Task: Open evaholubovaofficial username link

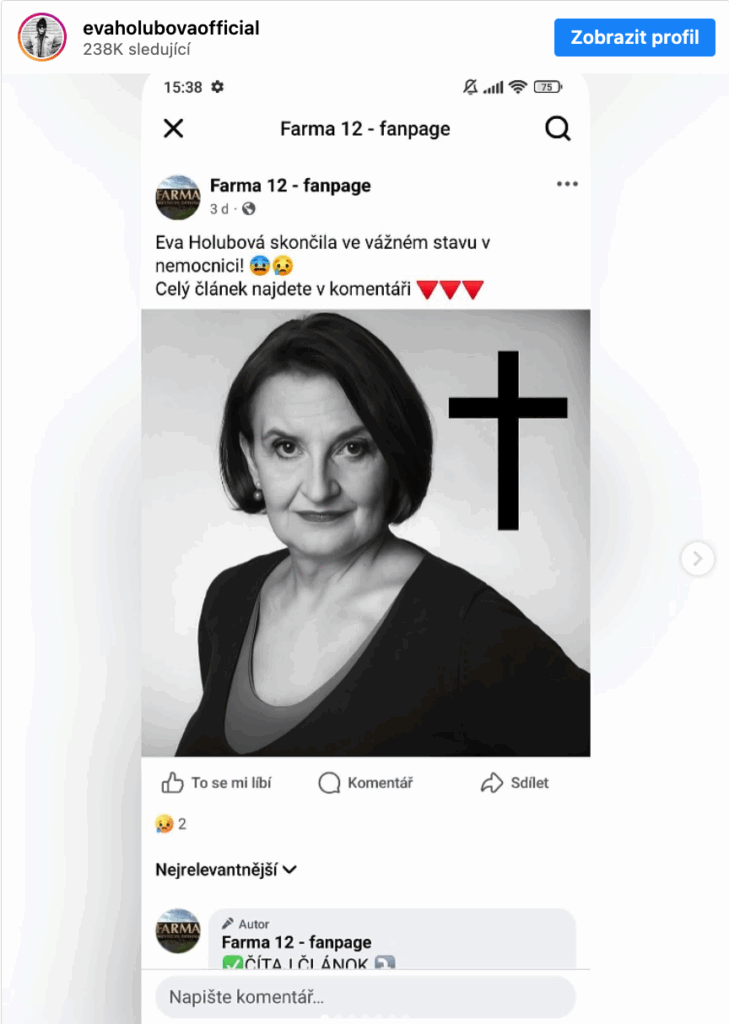Action: pyautogui.click(x=171, y=28)
